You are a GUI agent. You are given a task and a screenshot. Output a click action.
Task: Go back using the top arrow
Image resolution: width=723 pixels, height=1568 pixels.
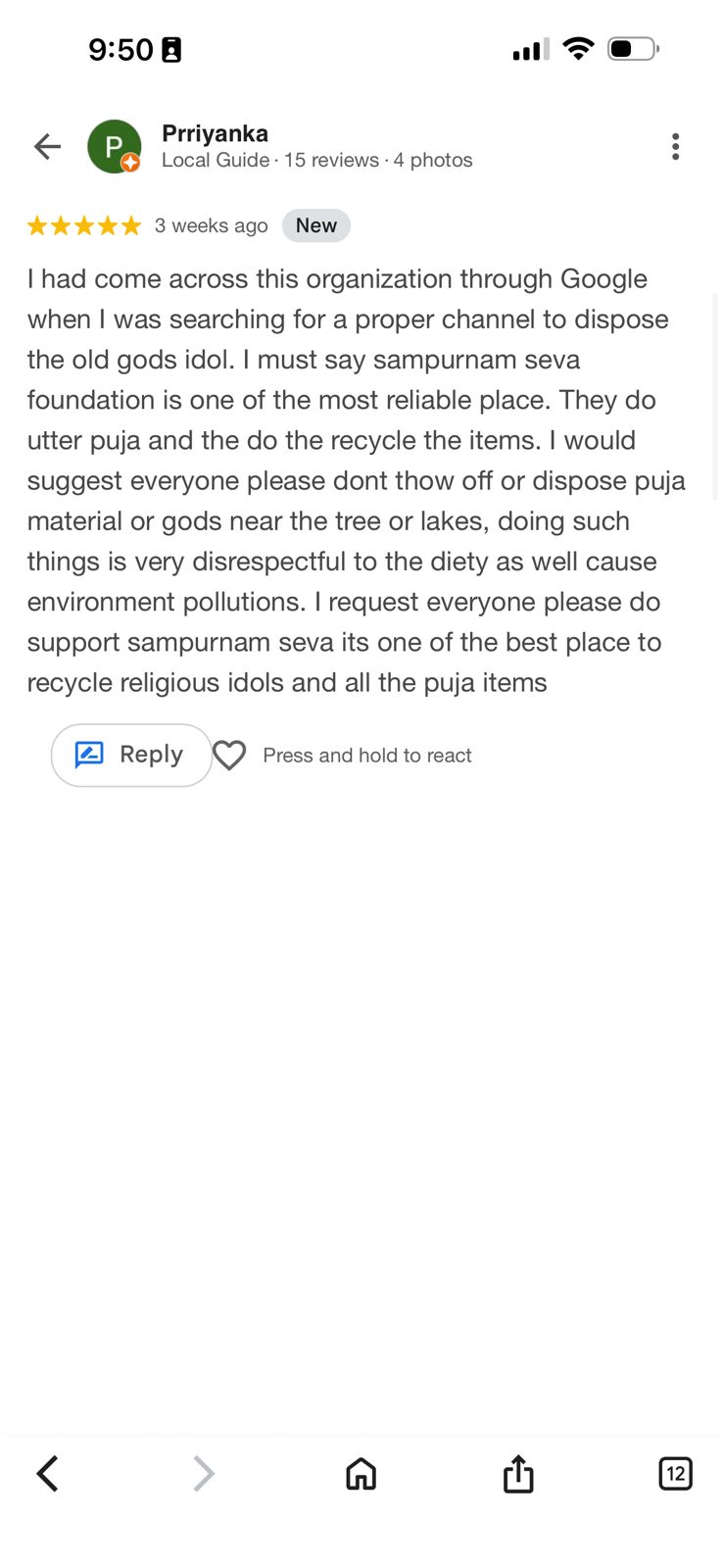[x=47, y=147]
